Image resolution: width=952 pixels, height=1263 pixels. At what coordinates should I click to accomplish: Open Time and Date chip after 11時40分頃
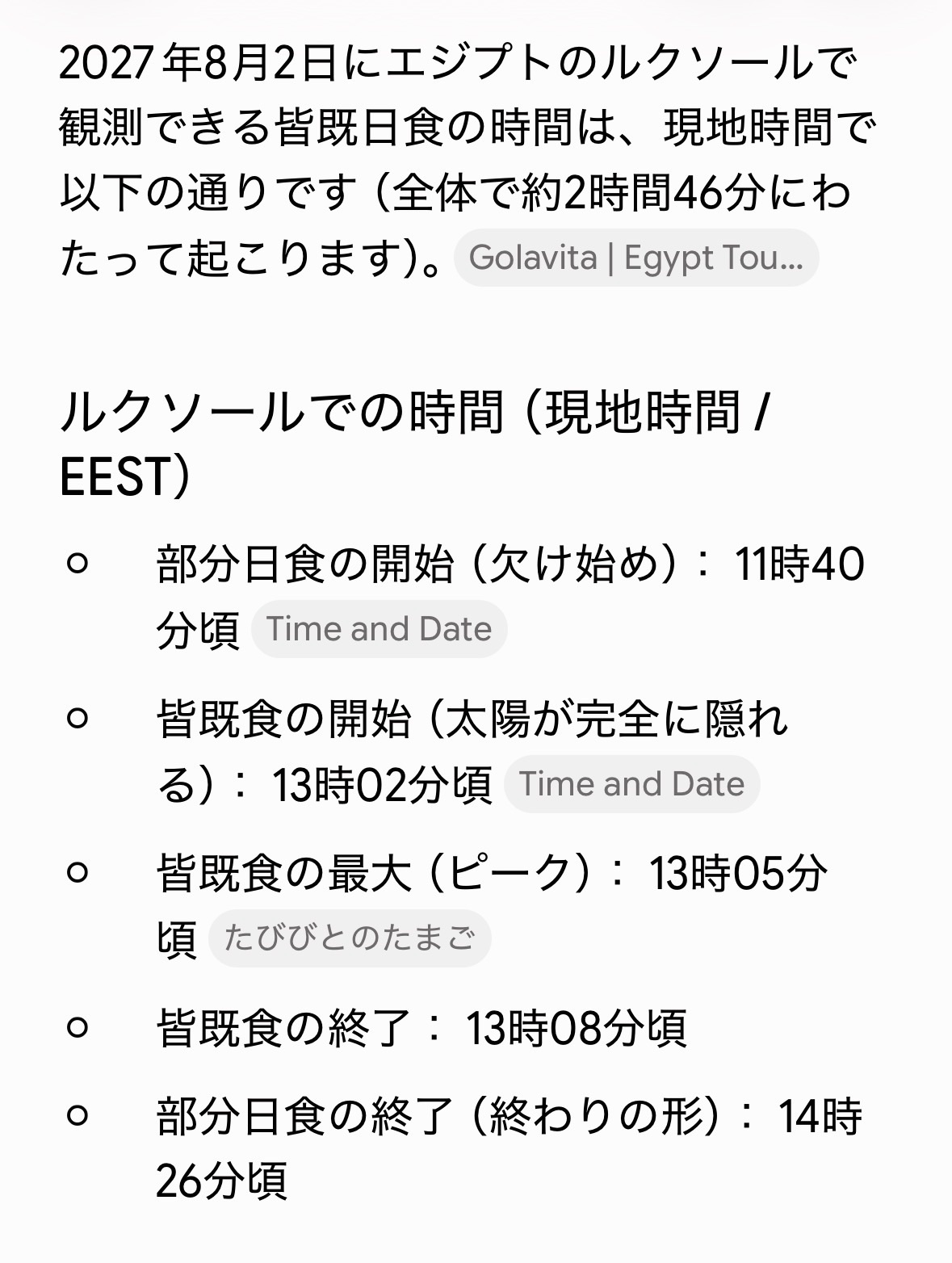point(379,629)
